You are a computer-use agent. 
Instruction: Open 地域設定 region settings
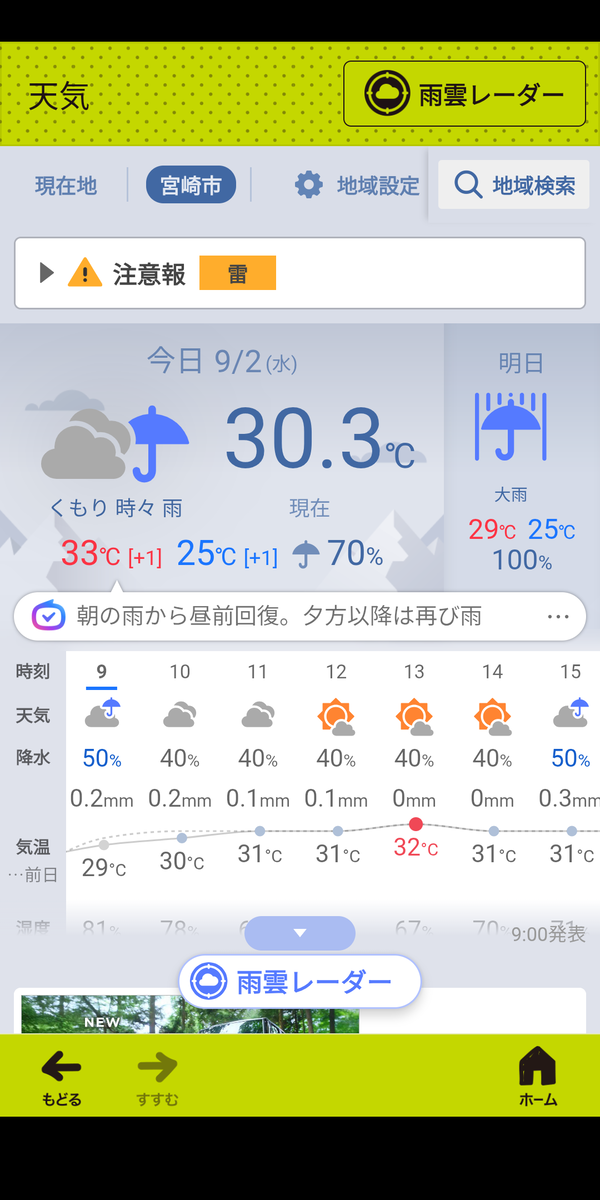(356, 185)
